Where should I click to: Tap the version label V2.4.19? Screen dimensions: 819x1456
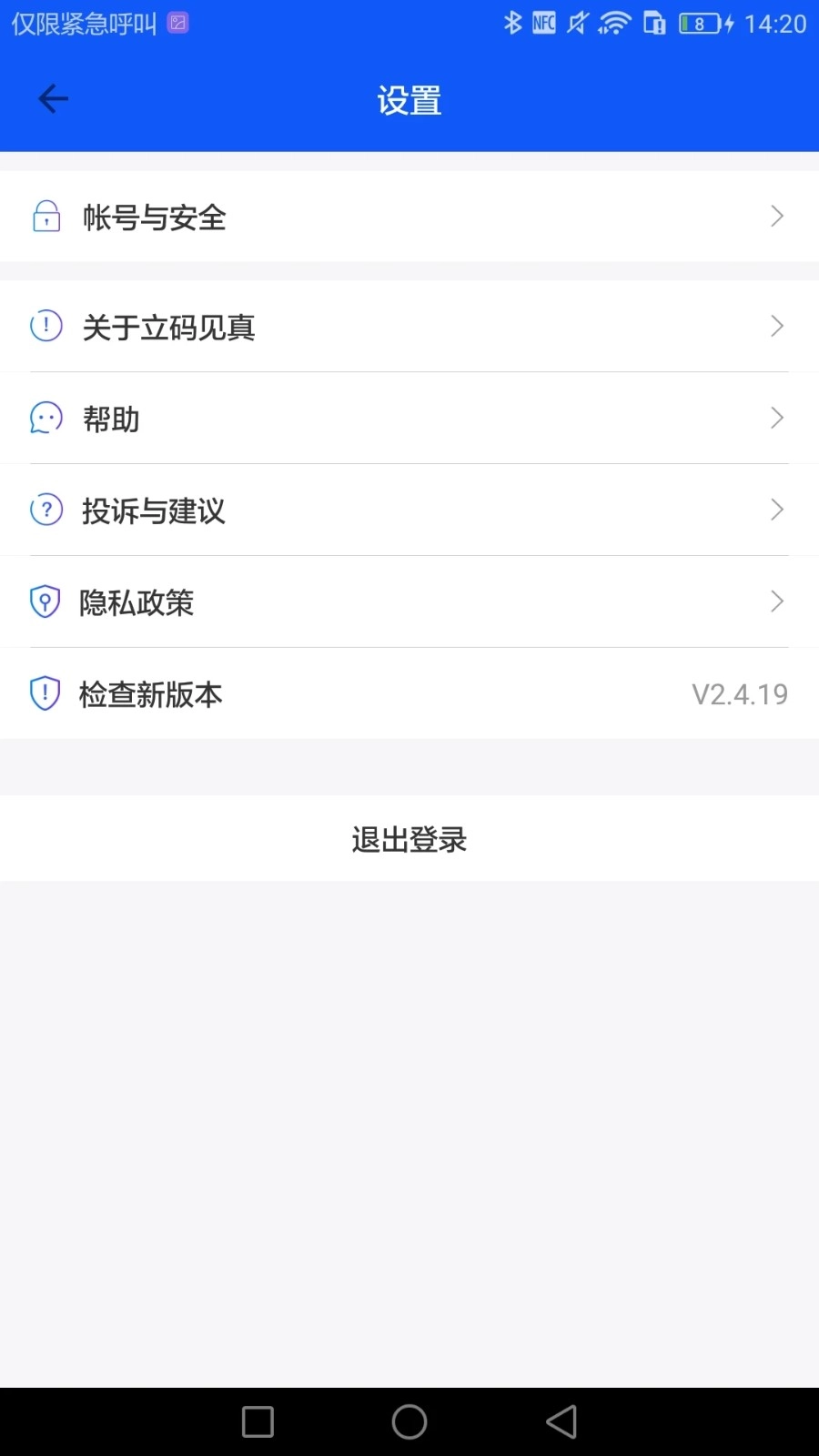click(x=741, y=693)
